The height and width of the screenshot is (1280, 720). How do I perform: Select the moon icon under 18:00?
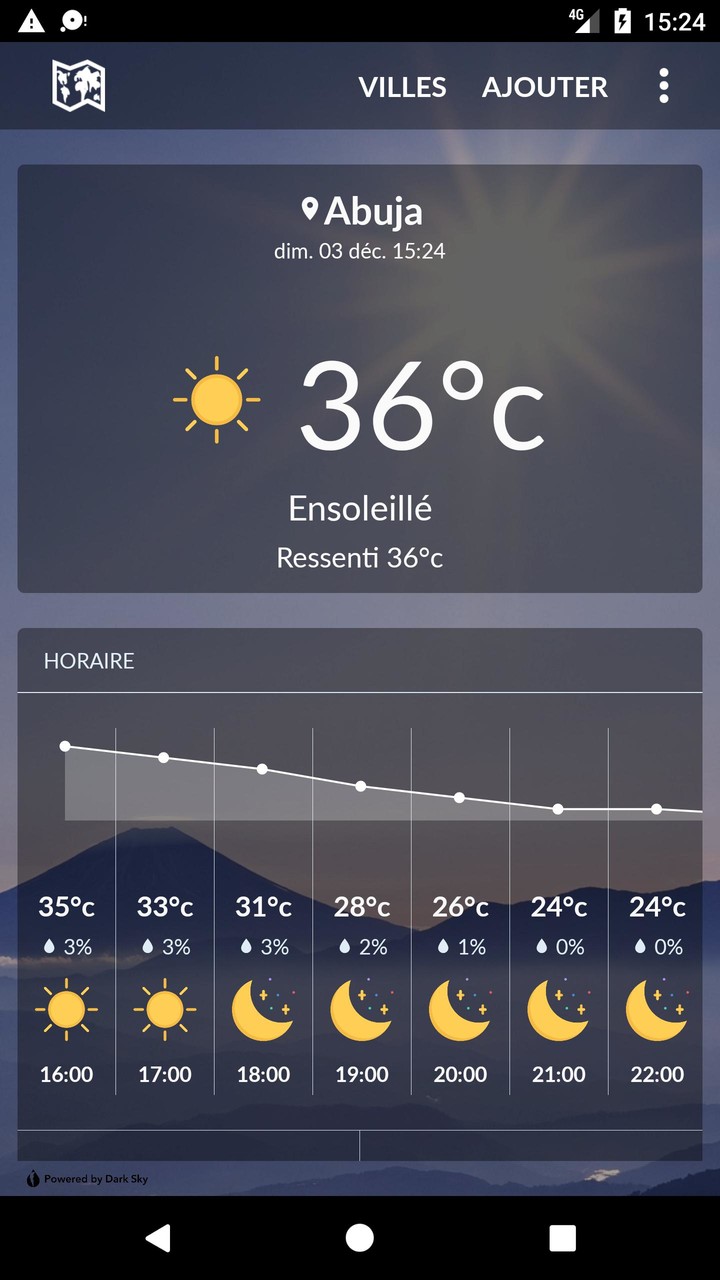[x=262, y=1010]
